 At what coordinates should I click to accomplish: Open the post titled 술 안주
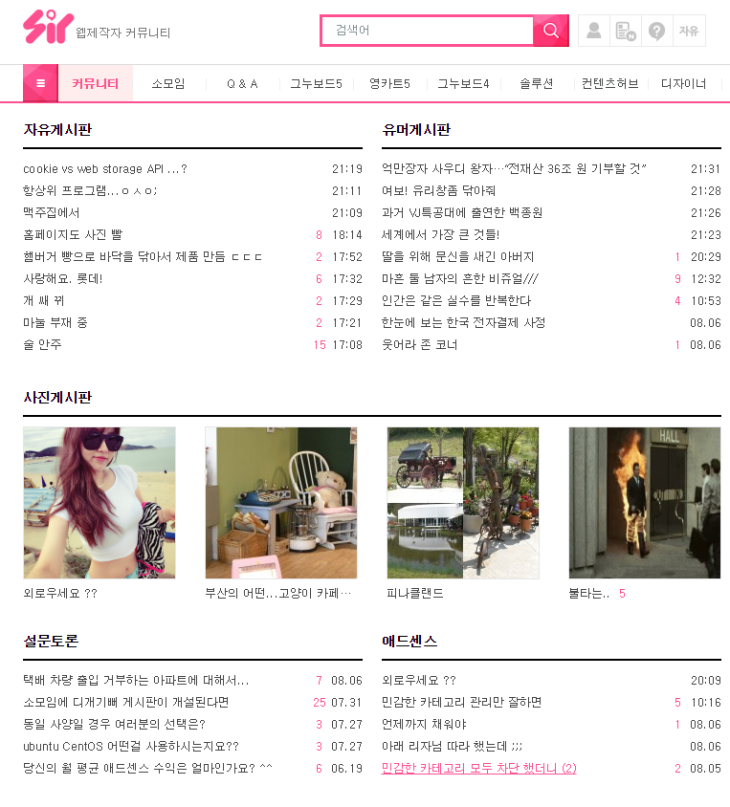point(43,345)
